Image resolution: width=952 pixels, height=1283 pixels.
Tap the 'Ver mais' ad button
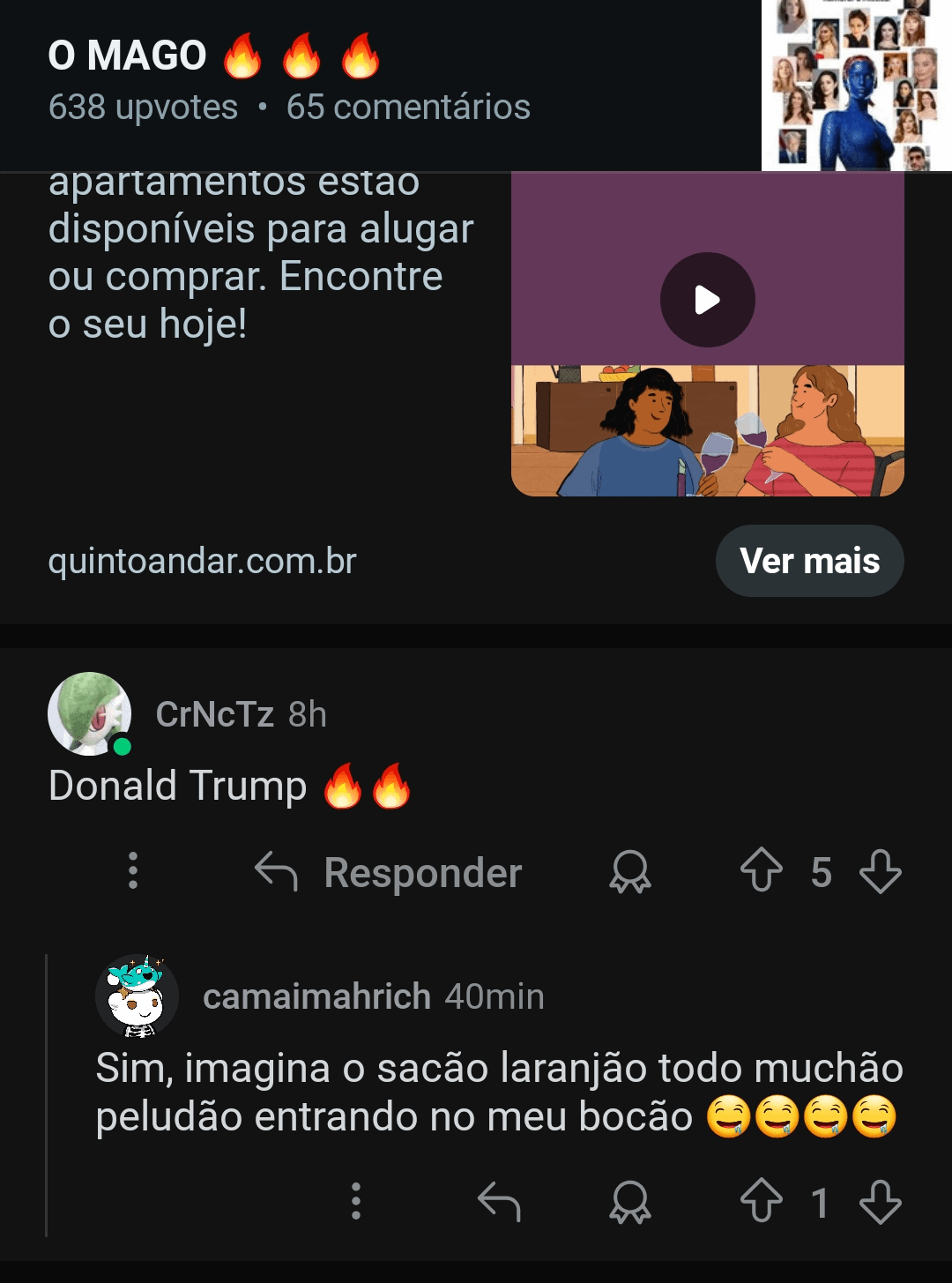click(x=809, y=561)
